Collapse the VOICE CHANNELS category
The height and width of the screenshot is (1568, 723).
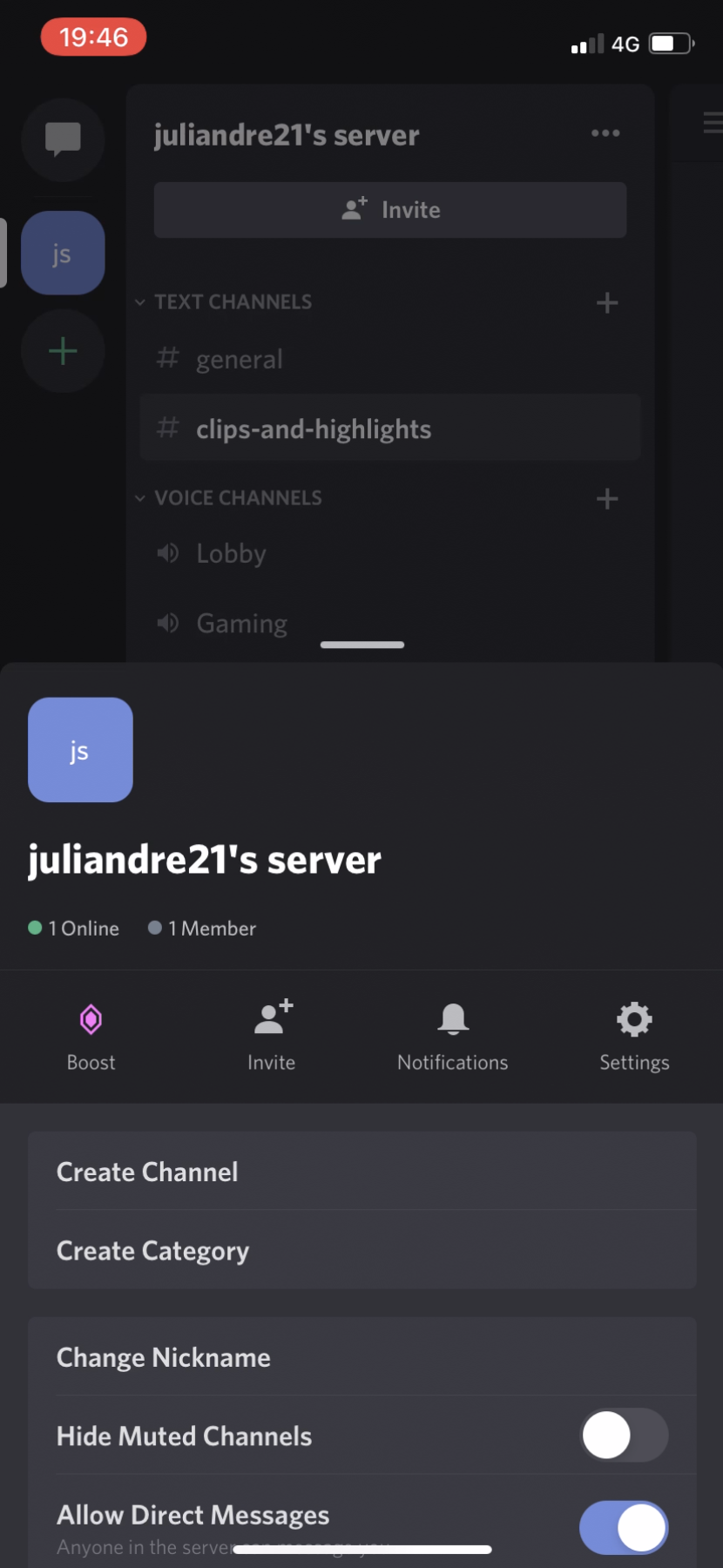tap(140, 497)
